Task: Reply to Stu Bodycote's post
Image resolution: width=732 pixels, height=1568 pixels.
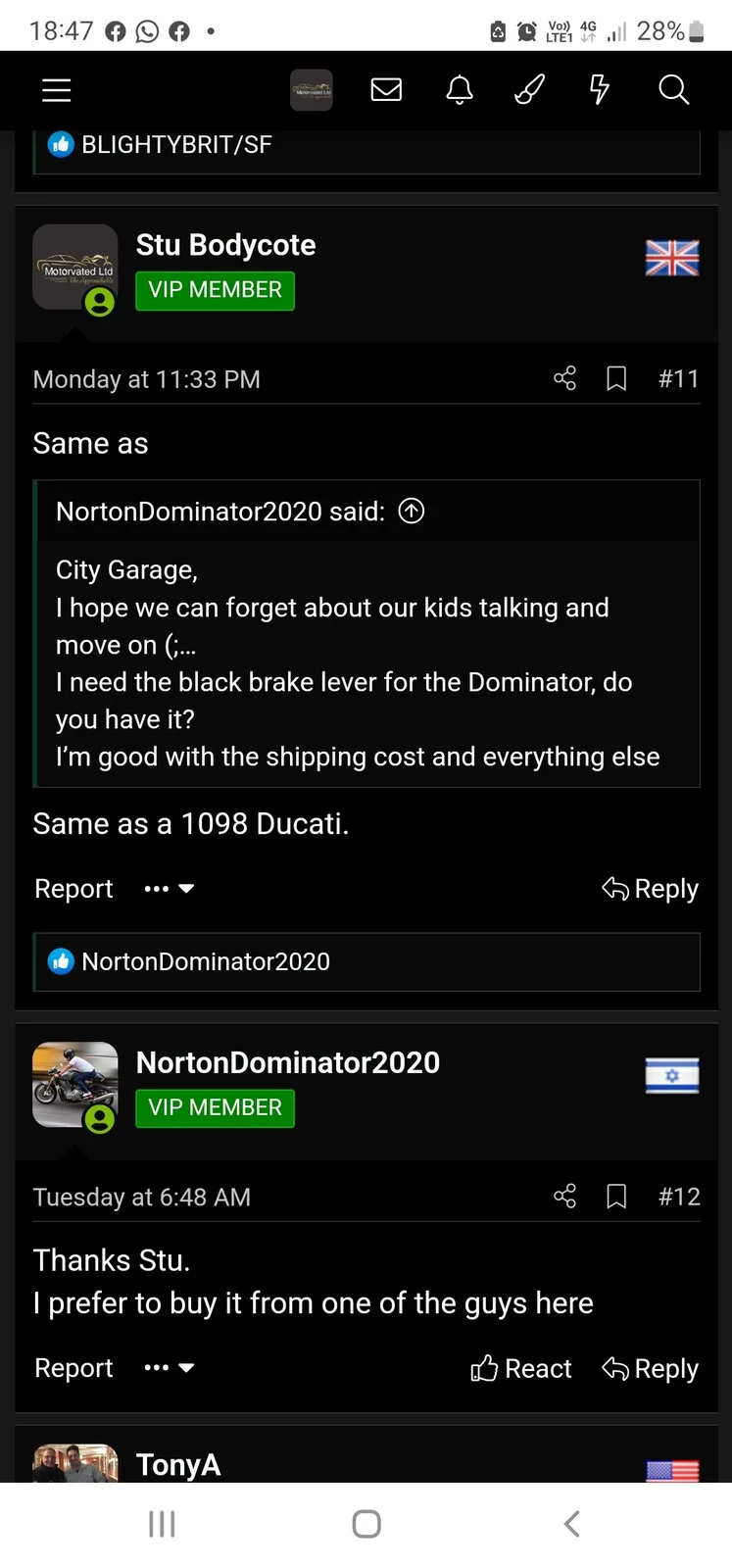Action: tap(650, 889)
